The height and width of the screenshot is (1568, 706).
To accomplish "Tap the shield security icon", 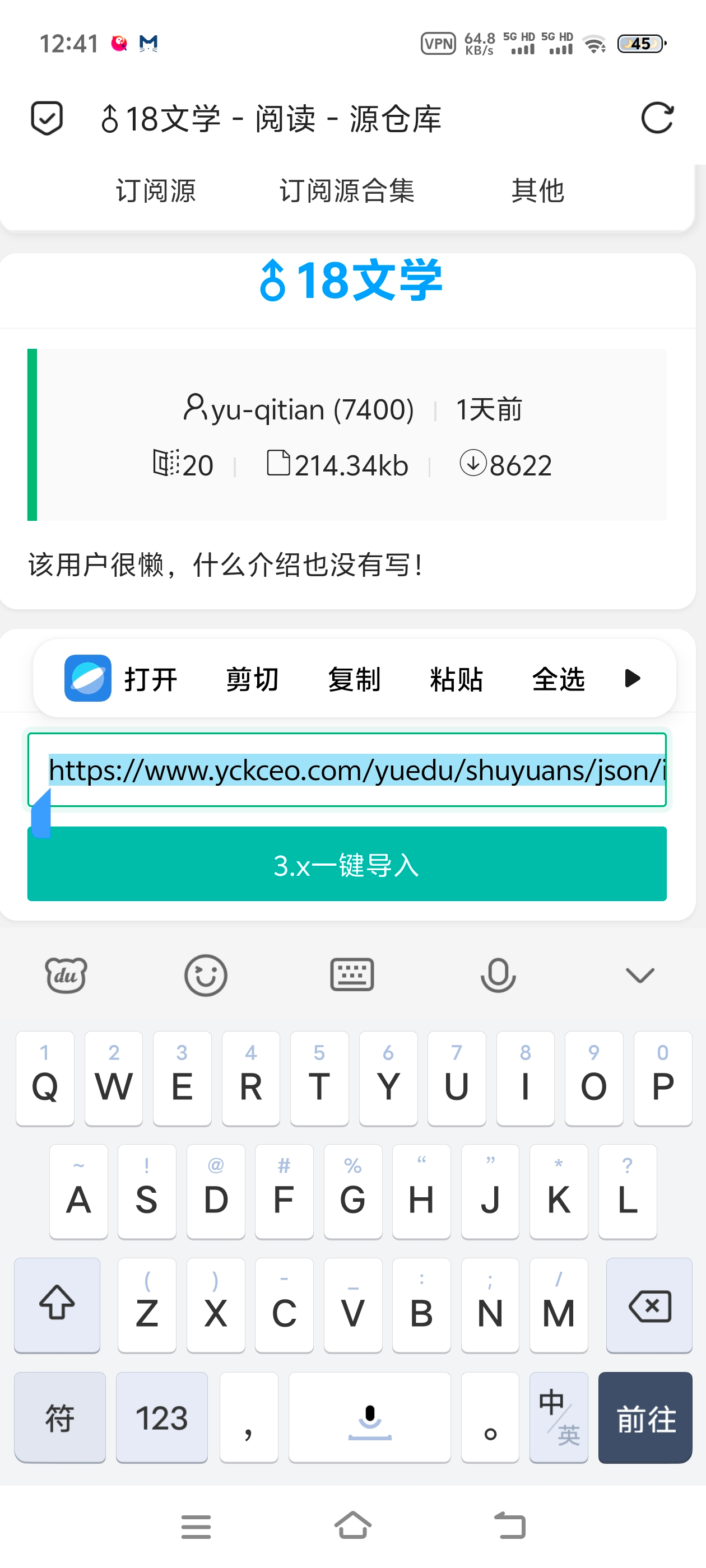I will click(x=47, y=118).
